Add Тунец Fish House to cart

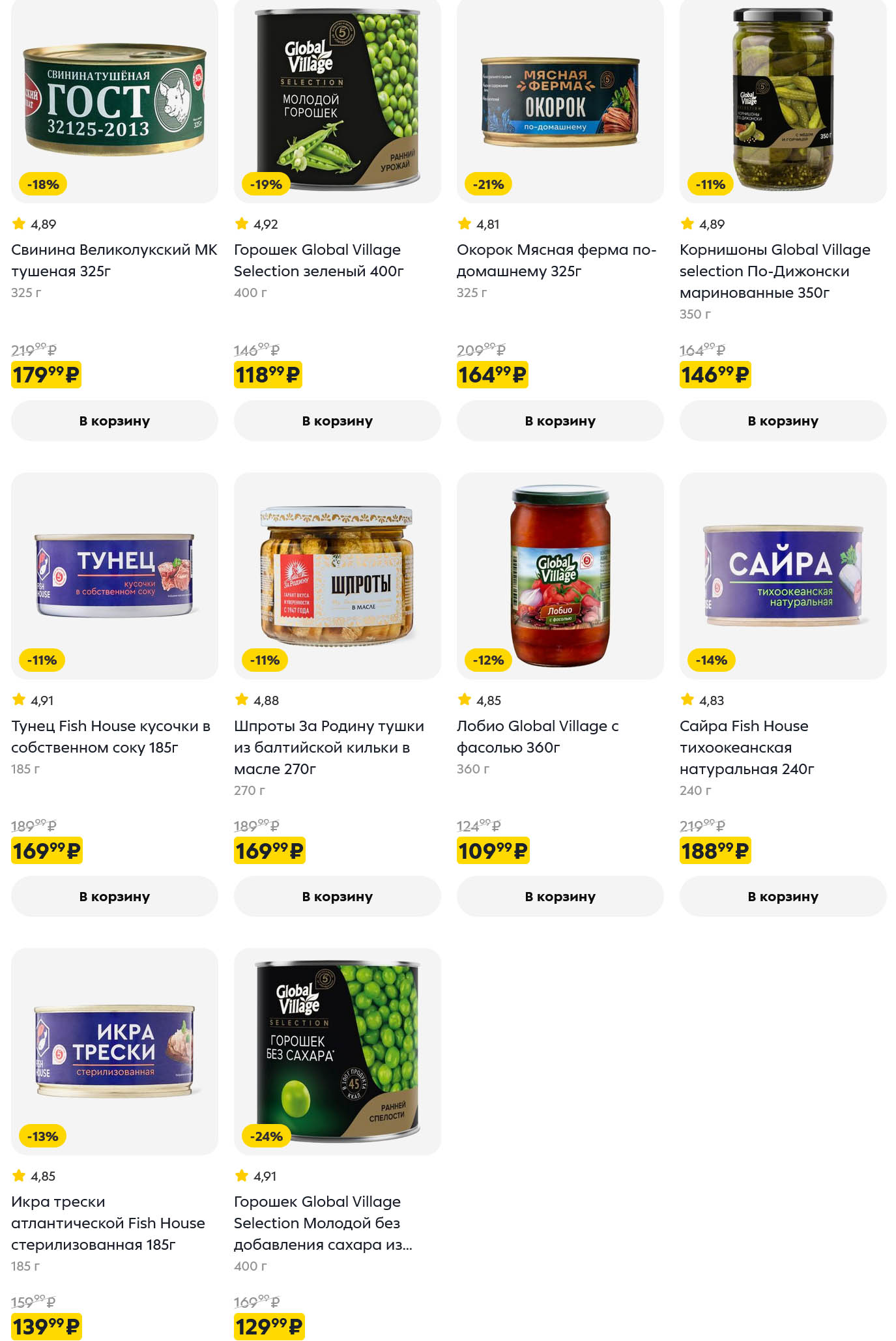coord(115,897)
